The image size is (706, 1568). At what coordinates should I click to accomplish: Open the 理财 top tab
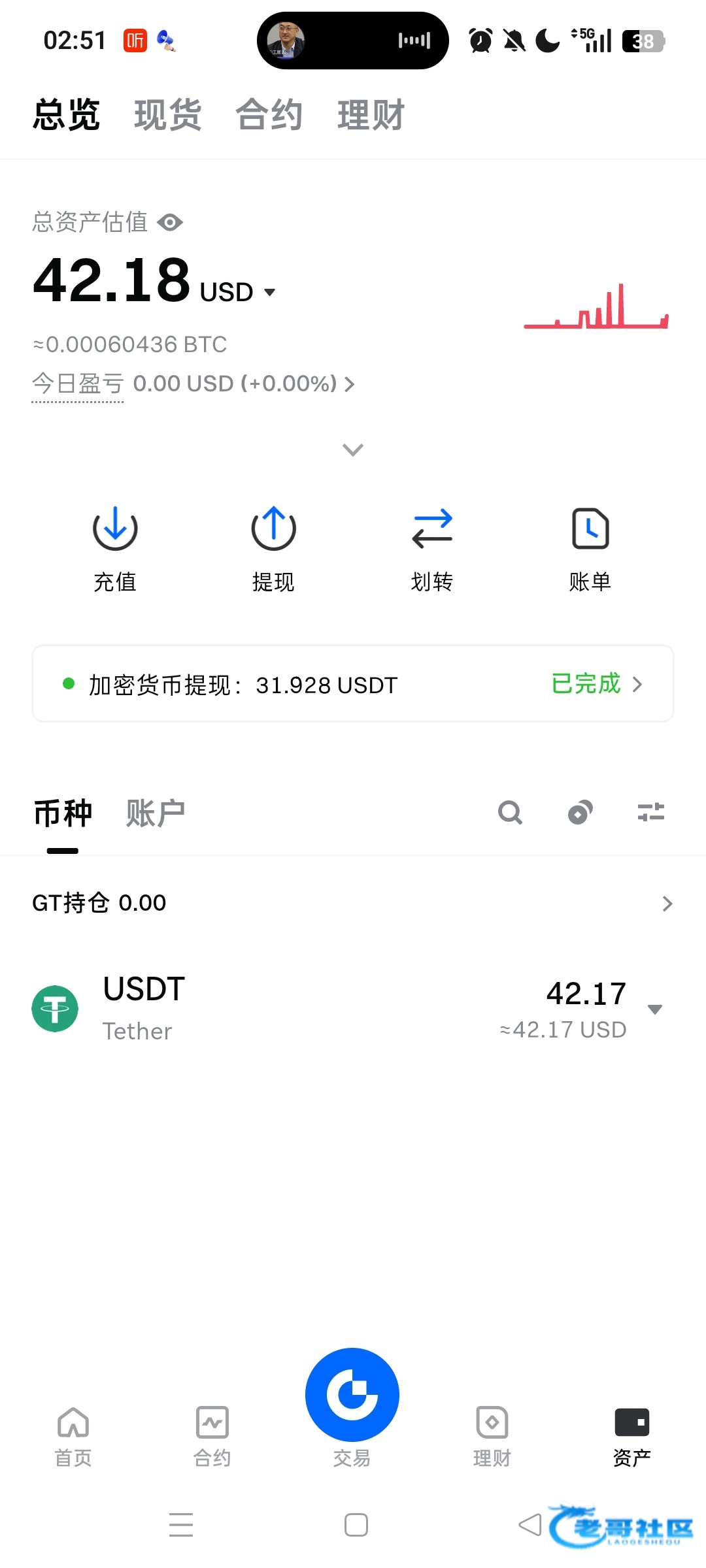point(371,115)
